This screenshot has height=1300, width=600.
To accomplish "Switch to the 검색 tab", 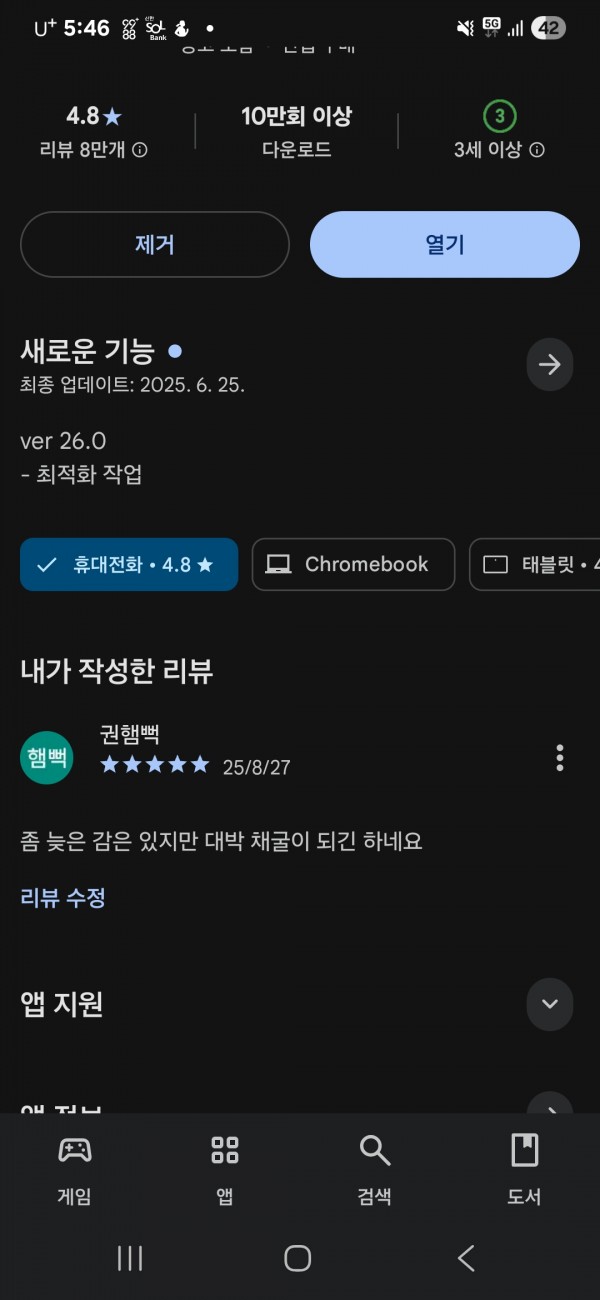I will tap(375, 1169).
